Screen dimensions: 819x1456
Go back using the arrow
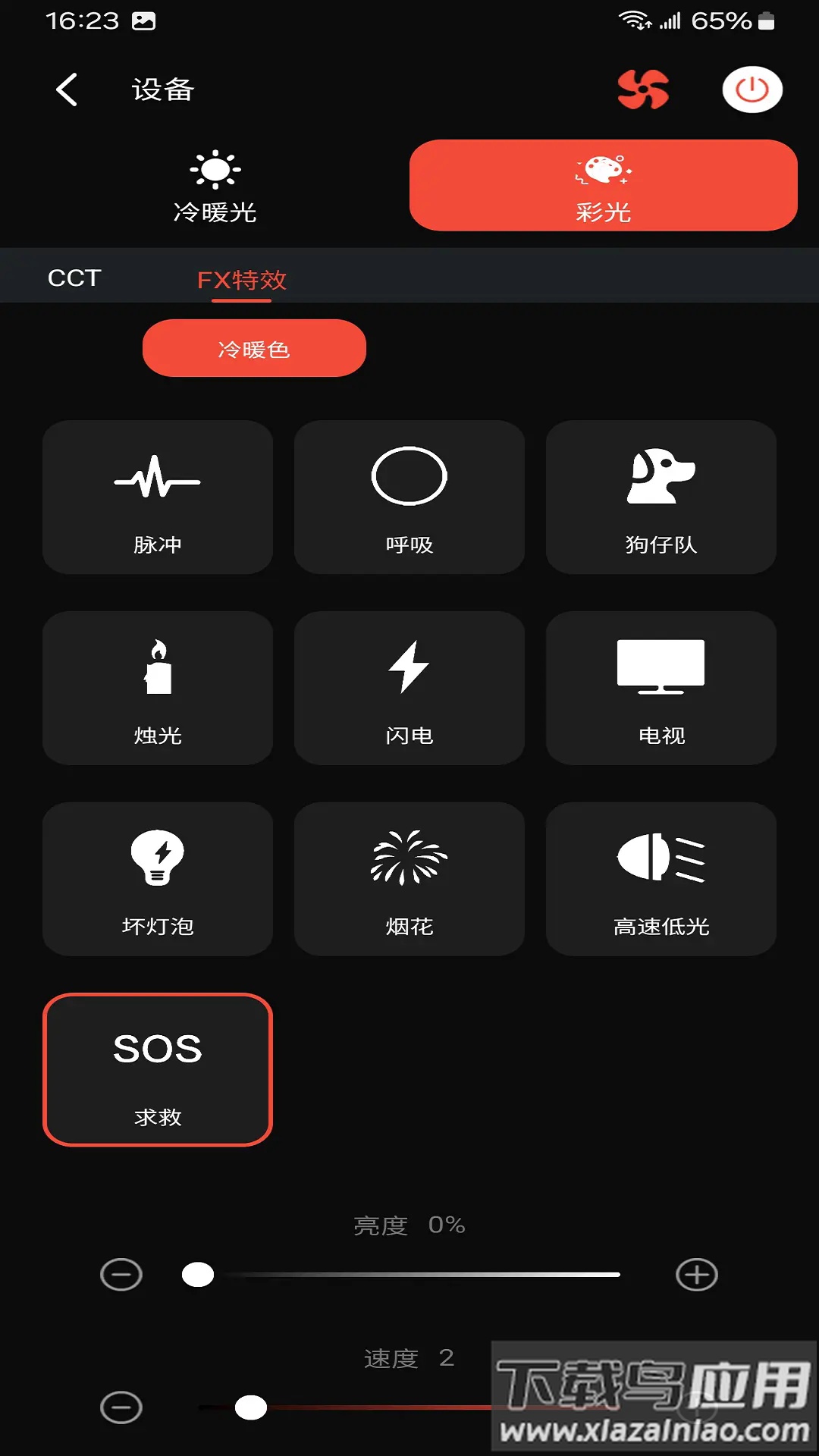tap(66, 89)
